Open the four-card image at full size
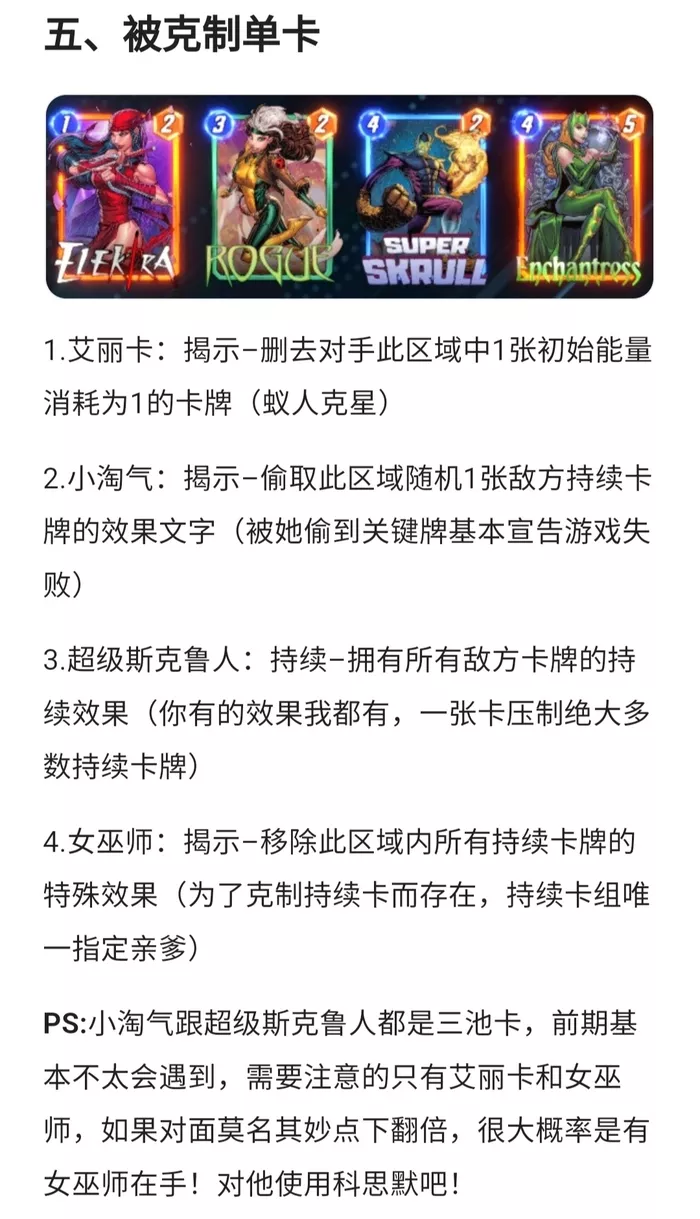 tap(349, 197)
